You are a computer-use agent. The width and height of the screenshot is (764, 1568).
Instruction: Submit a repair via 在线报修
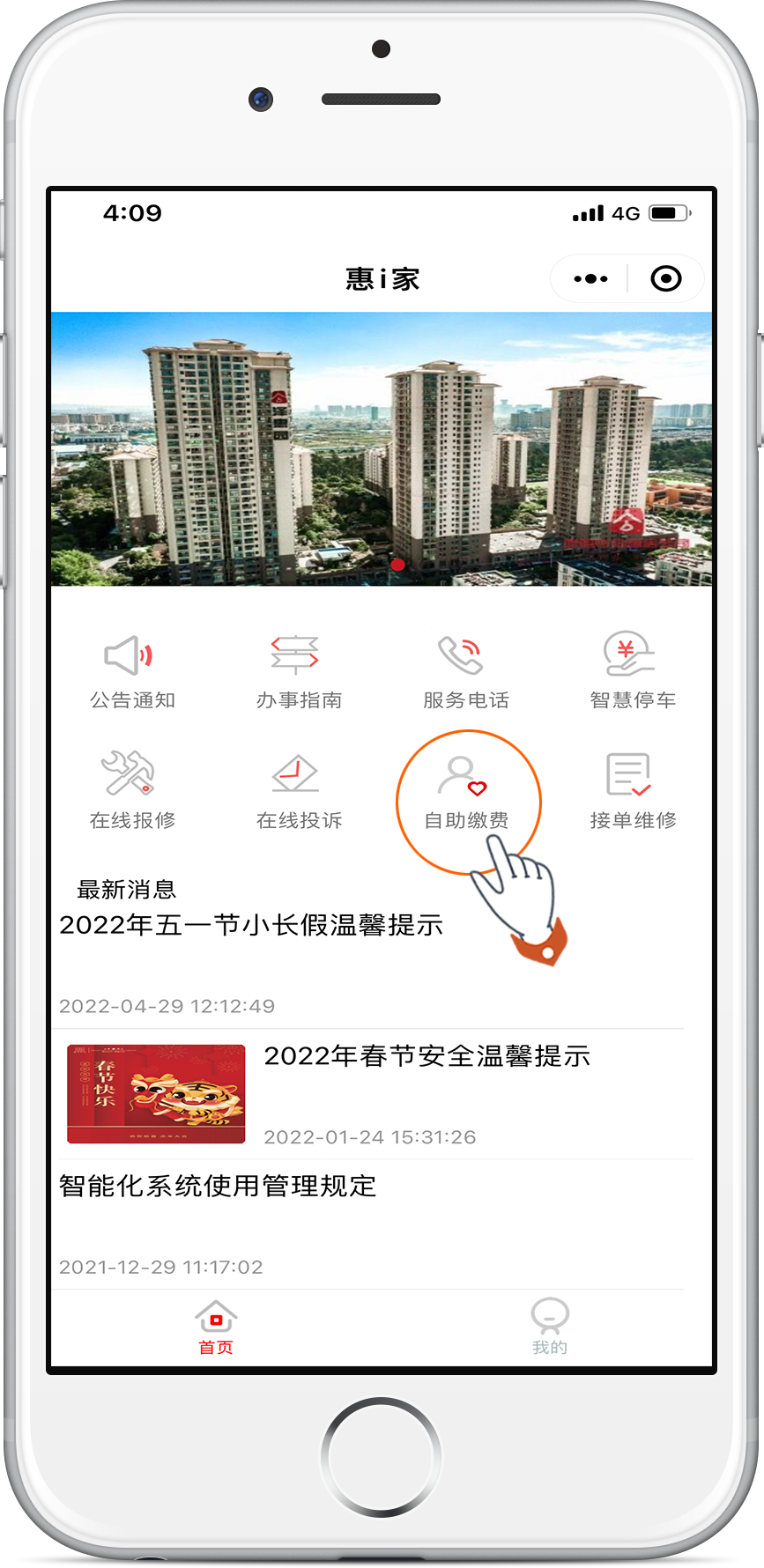pos(132,790)
